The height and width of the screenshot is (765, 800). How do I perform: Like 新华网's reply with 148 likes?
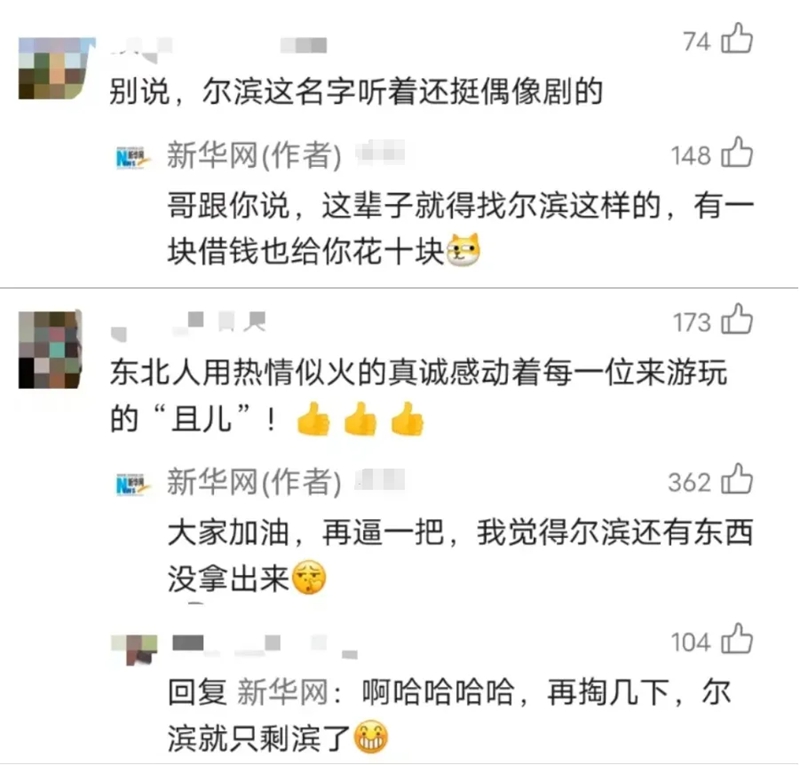pyautogui.click(x=737, y=155)
